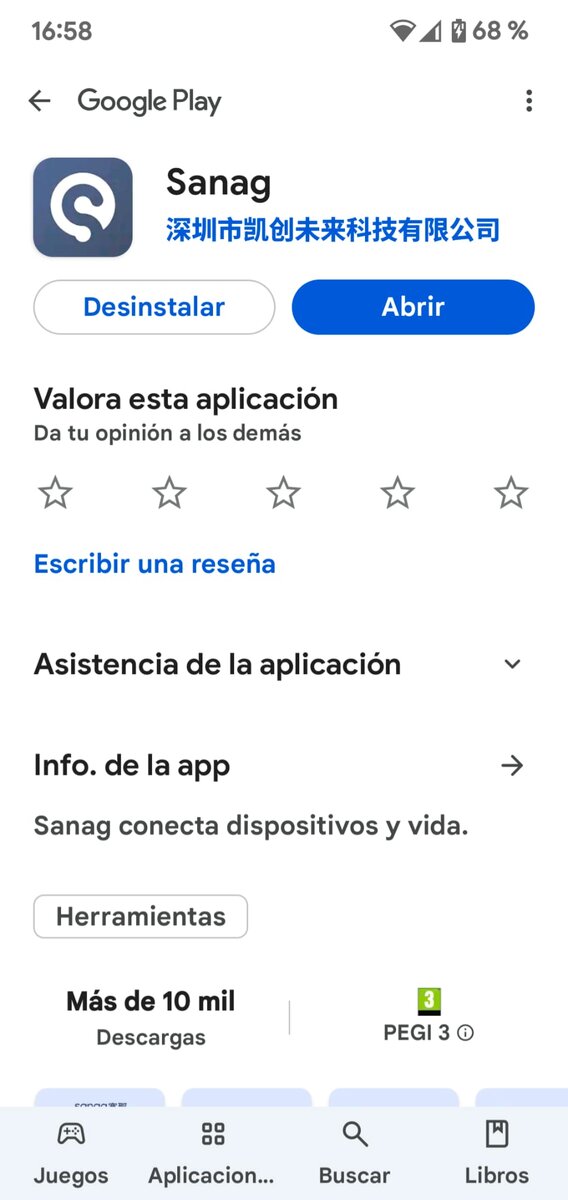Screen dimensions: 568x1200
Task: Go back using the top arrow
Action: (40, 100)
